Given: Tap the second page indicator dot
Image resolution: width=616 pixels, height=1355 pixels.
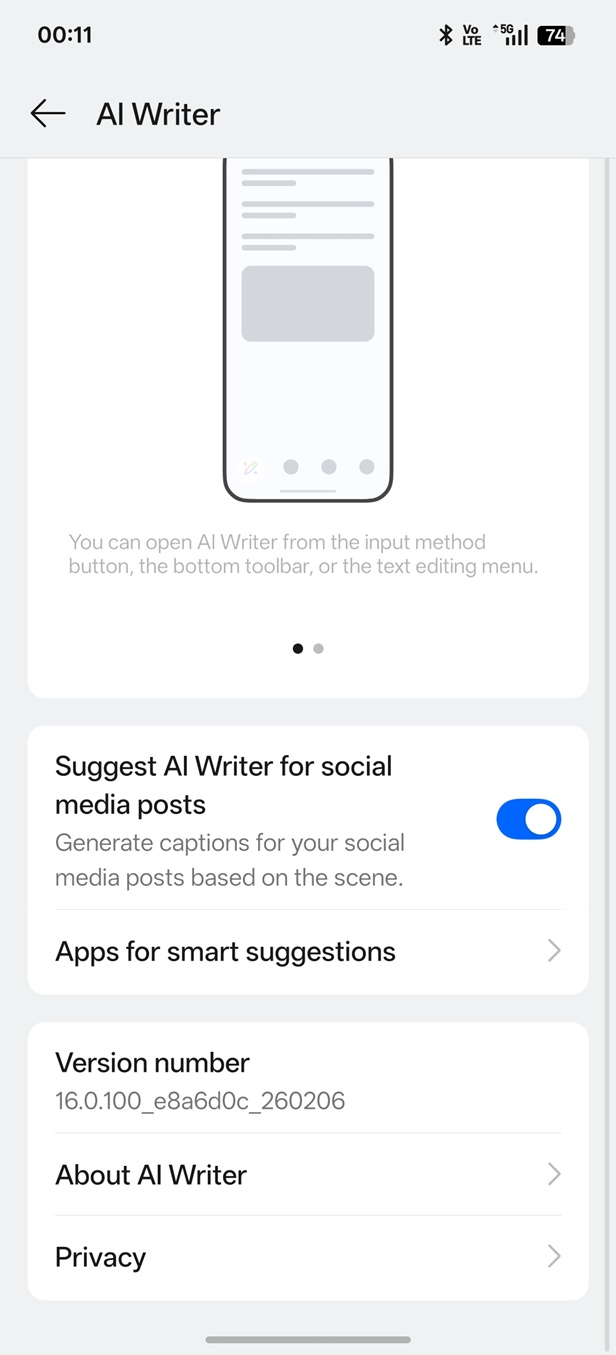Looking at the screenshot, I should click(318, 648).
